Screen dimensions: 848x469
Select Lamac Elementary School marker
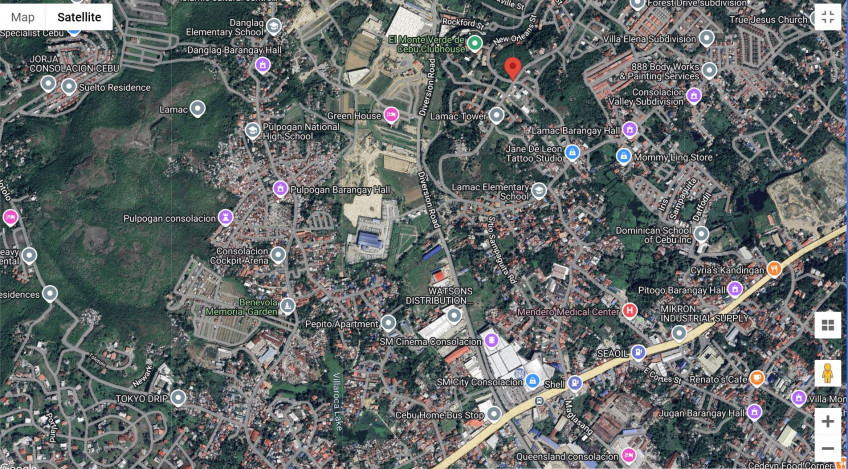point(540,190)
